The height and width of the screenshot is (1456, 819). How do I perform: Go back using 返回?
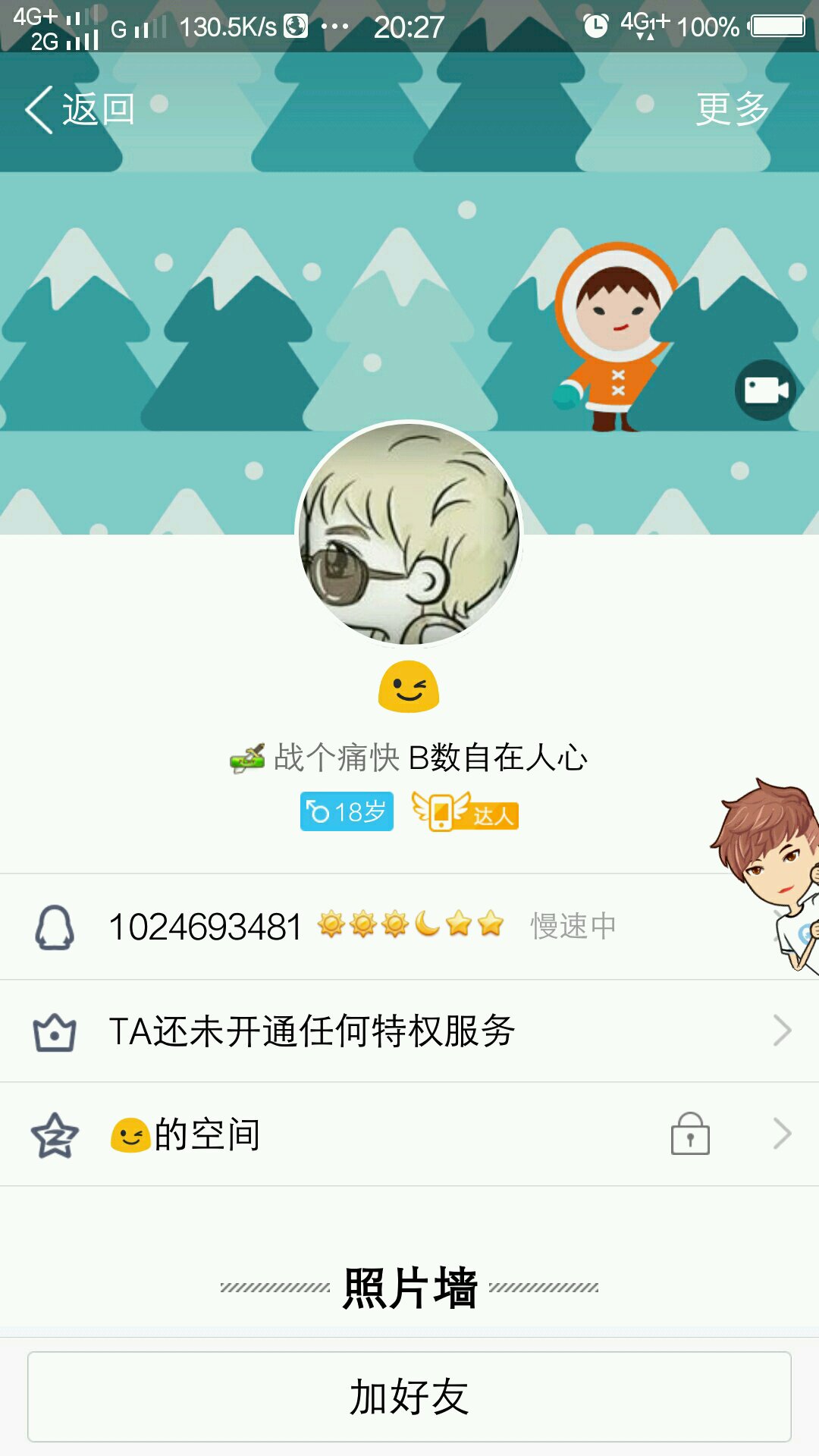(80, 109)
